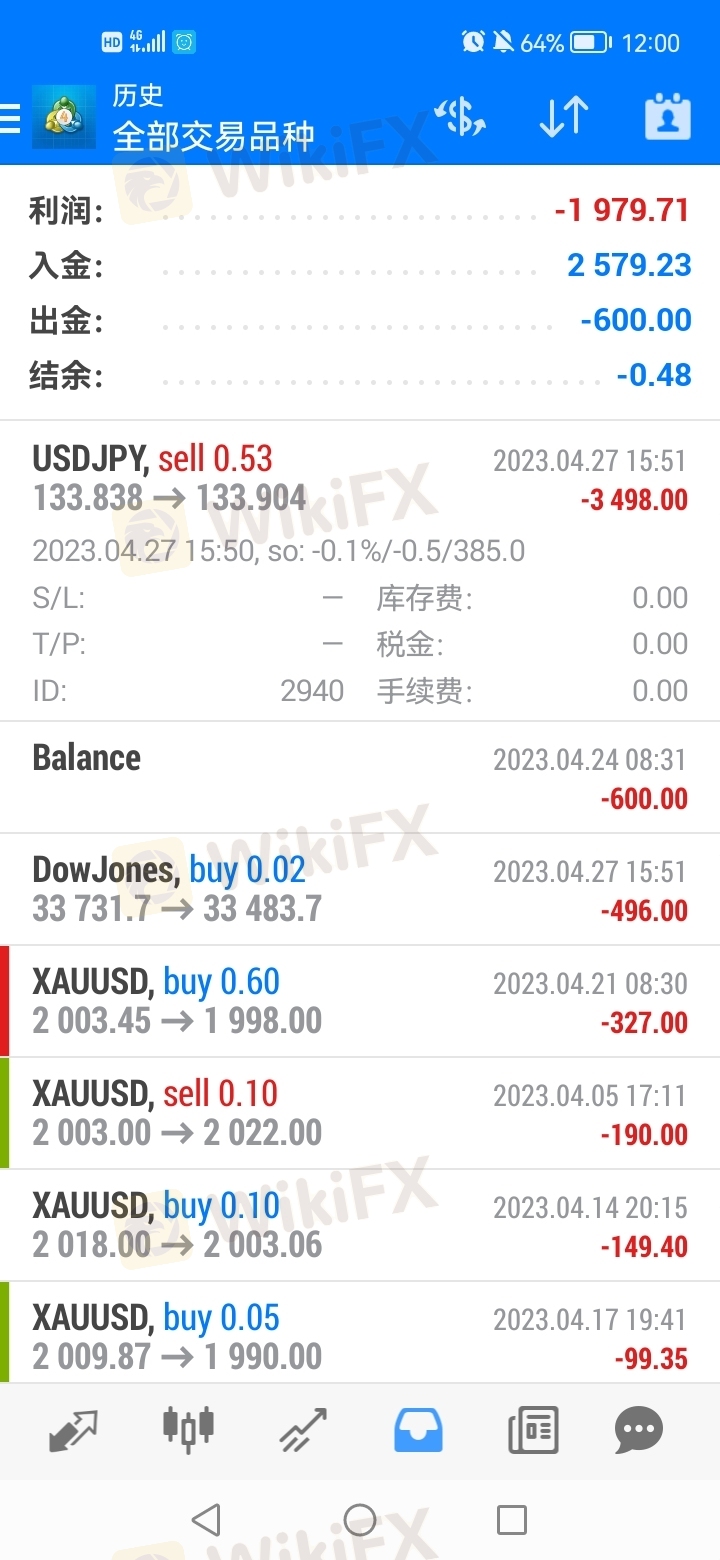Screen dimensions: 720x1560
Task: Switch to the News tab
Action: point(532,1430)
